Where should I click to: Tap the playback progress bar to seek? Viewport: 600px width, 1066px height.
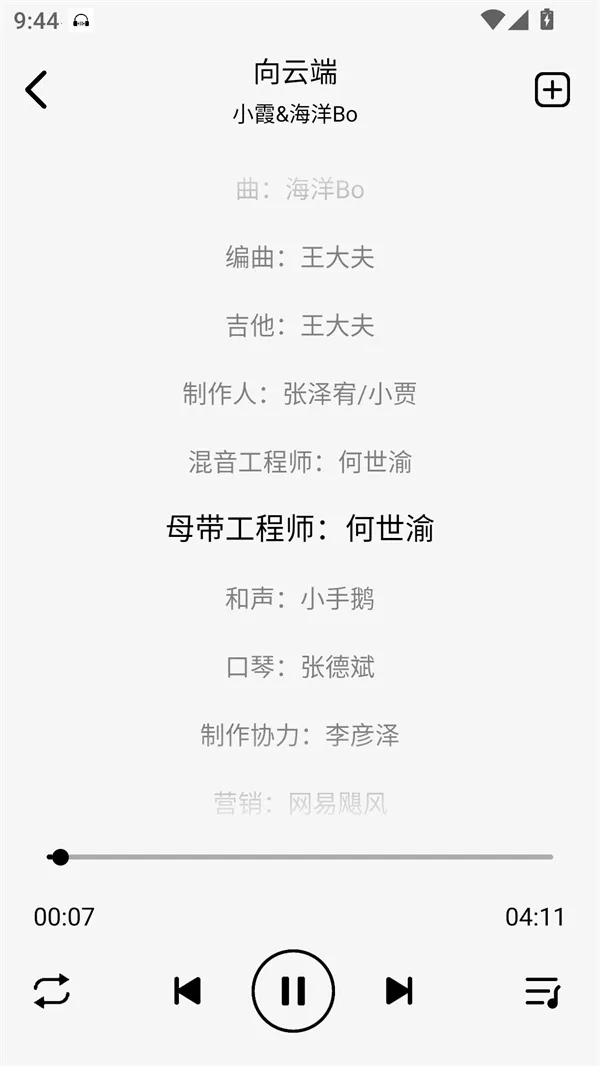click(300, 857)
